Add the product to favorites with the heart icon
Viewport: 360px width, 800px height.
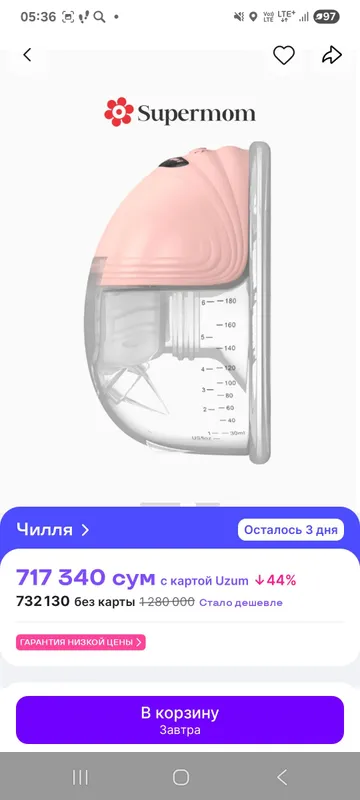[284, 55]
